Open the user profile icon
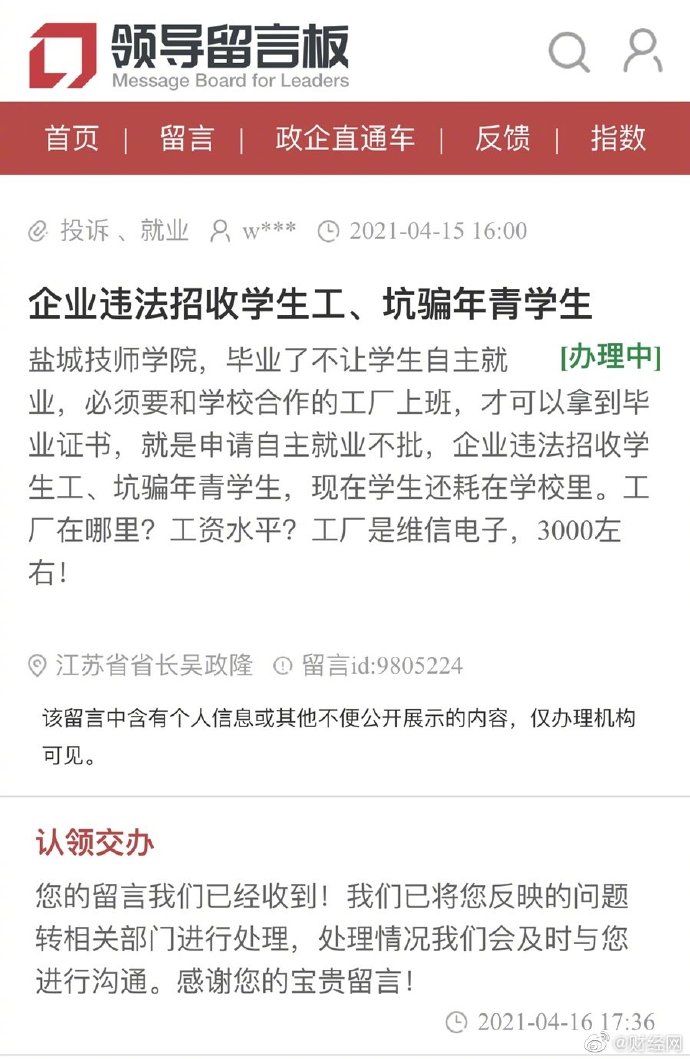Viewport: 690px width, 1059px height. click(x=642, y=50)
